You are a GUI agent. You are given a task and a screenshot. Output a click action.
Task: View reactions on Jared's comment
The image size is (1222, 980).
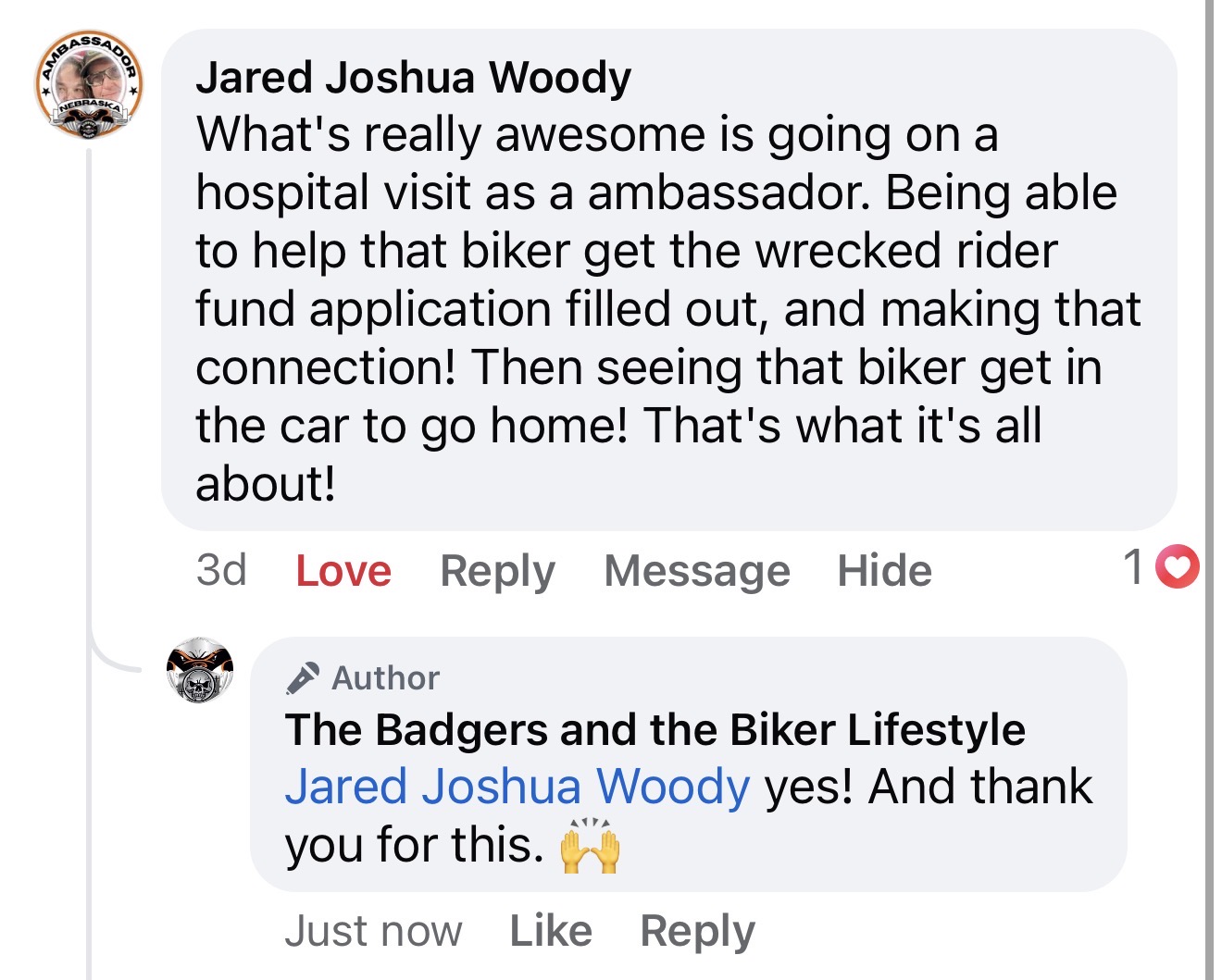tap(1161, 567)
